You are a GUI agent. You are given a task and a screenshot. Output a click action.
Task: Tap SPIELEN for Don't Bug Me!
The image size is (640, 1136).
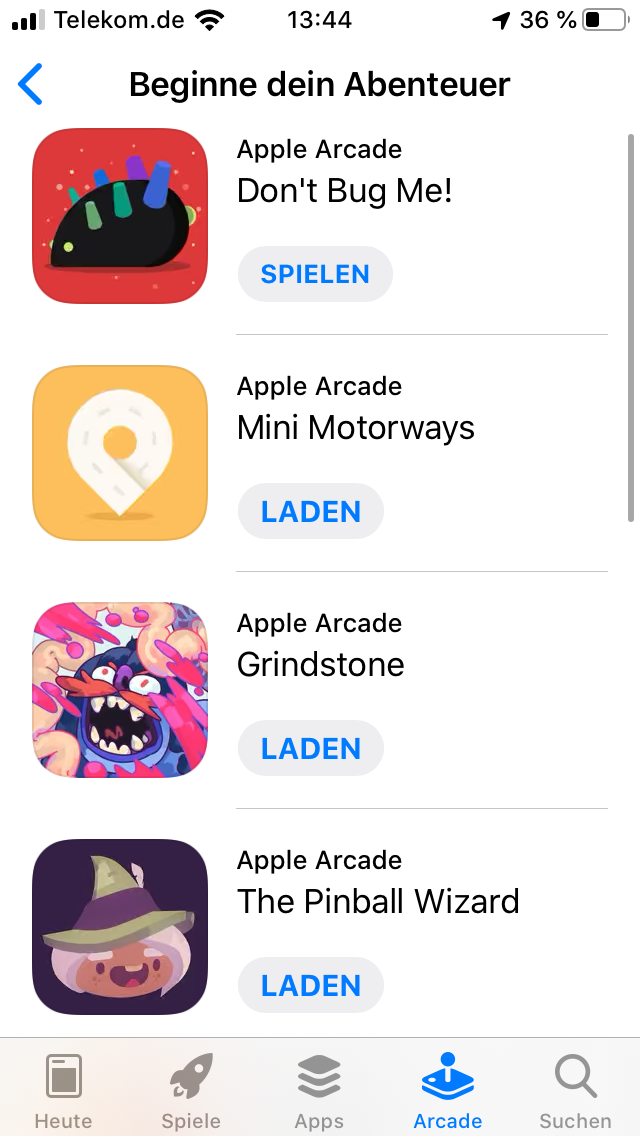[315, 274]
